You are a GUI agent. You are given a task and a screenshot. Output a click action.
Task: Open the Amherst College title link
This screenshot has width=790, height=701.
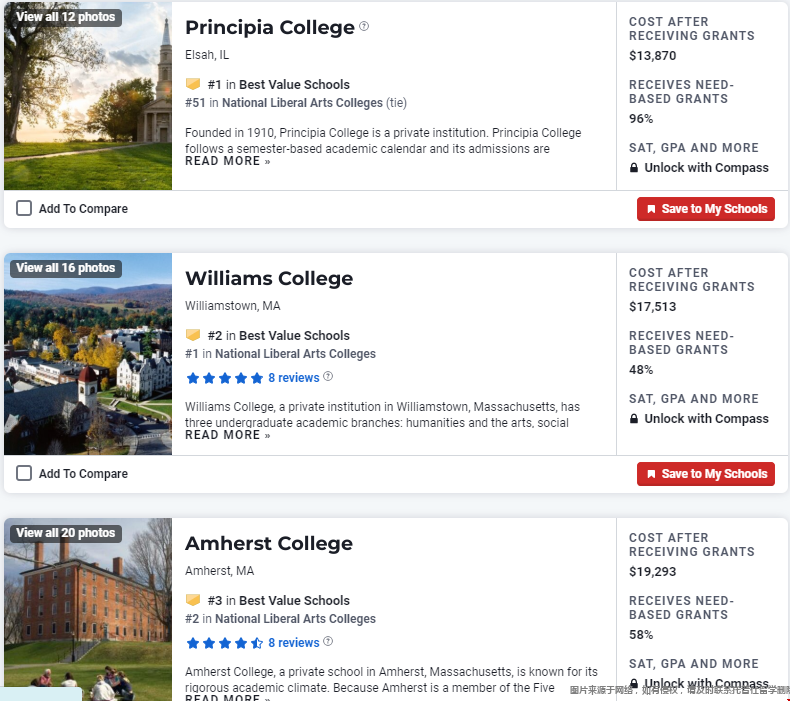(268, 544)
